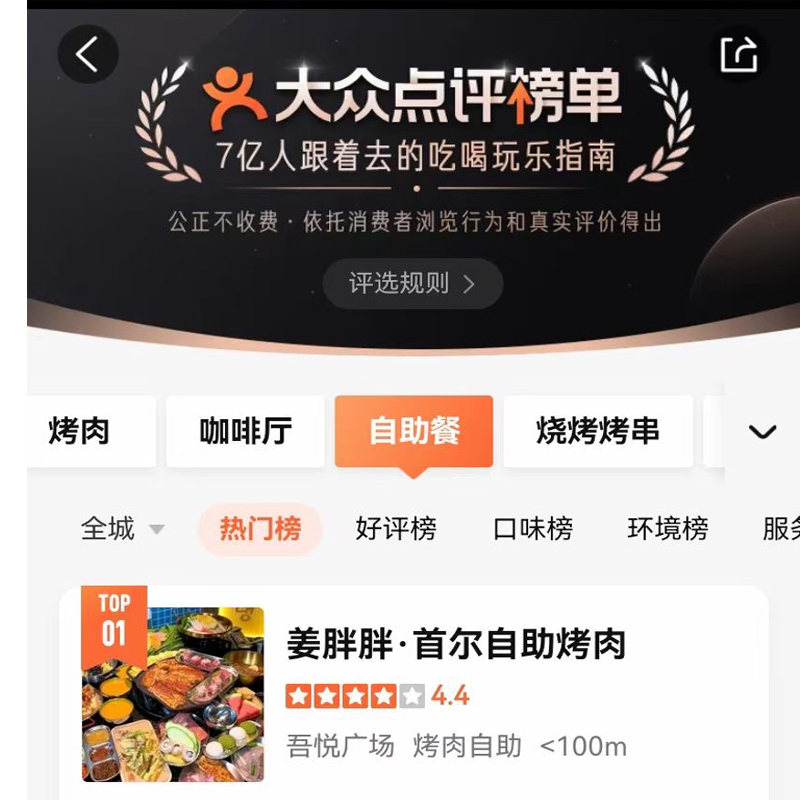
Task: Switch to the 咖啡厅 category tab
Action: 245,432
